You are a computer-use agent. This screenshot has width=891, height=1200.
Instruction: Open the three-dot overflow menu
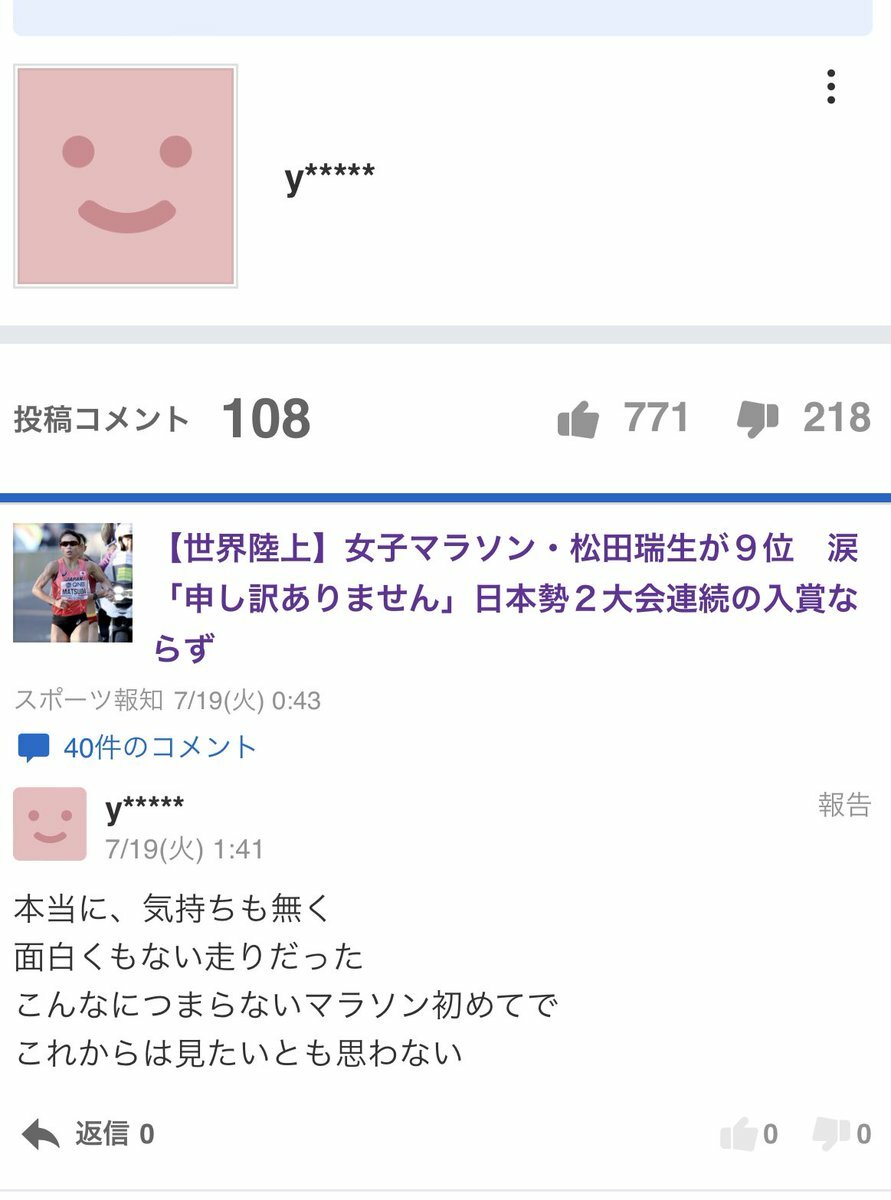click(830, 88)
